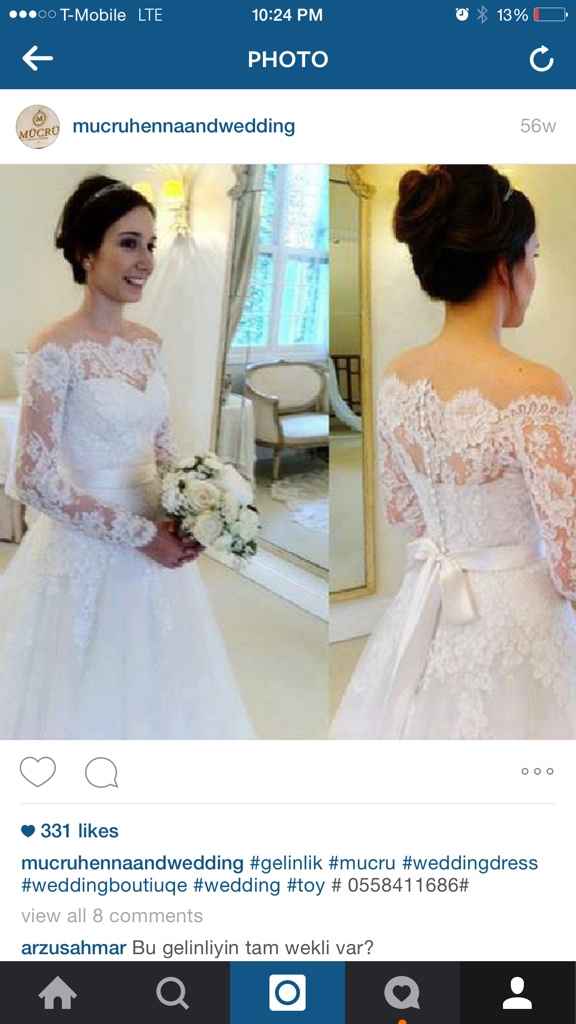Open the #weddingboutiuqe hashtag
576x1024 pixels.
pos(104,886)
